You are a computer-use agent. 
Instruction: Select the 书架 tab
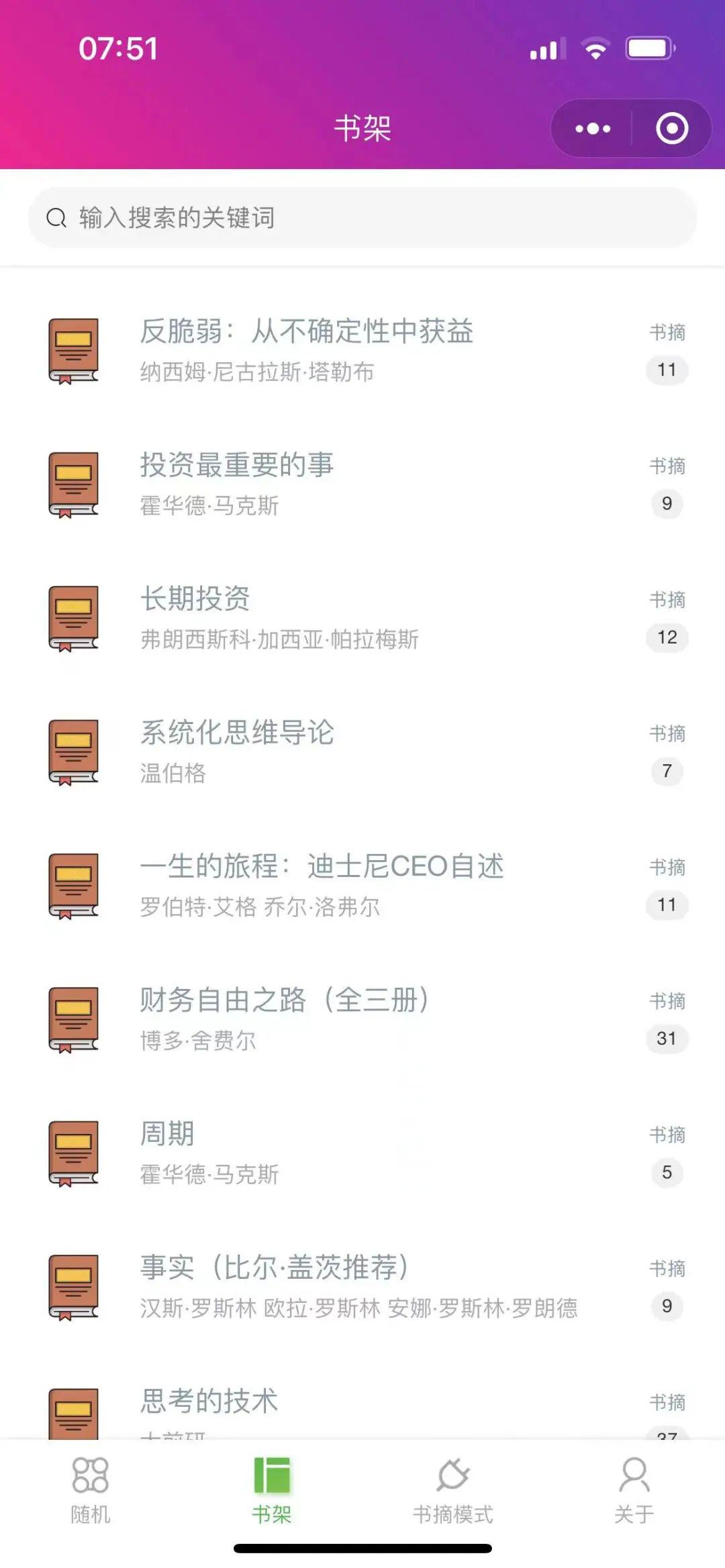tap(272, 1491)
